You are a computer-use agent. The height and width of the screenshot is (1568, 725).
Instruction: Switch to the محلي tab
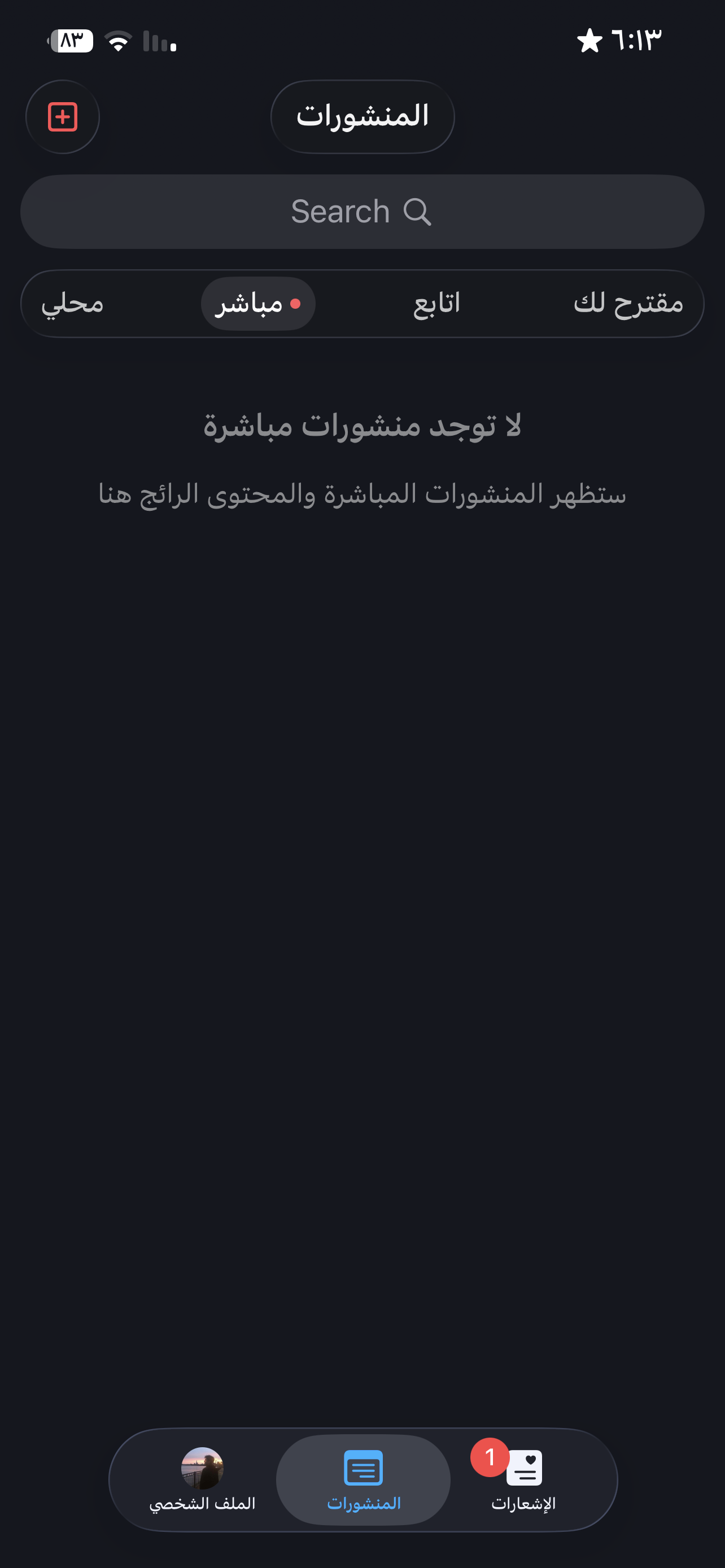pos(72,304)
